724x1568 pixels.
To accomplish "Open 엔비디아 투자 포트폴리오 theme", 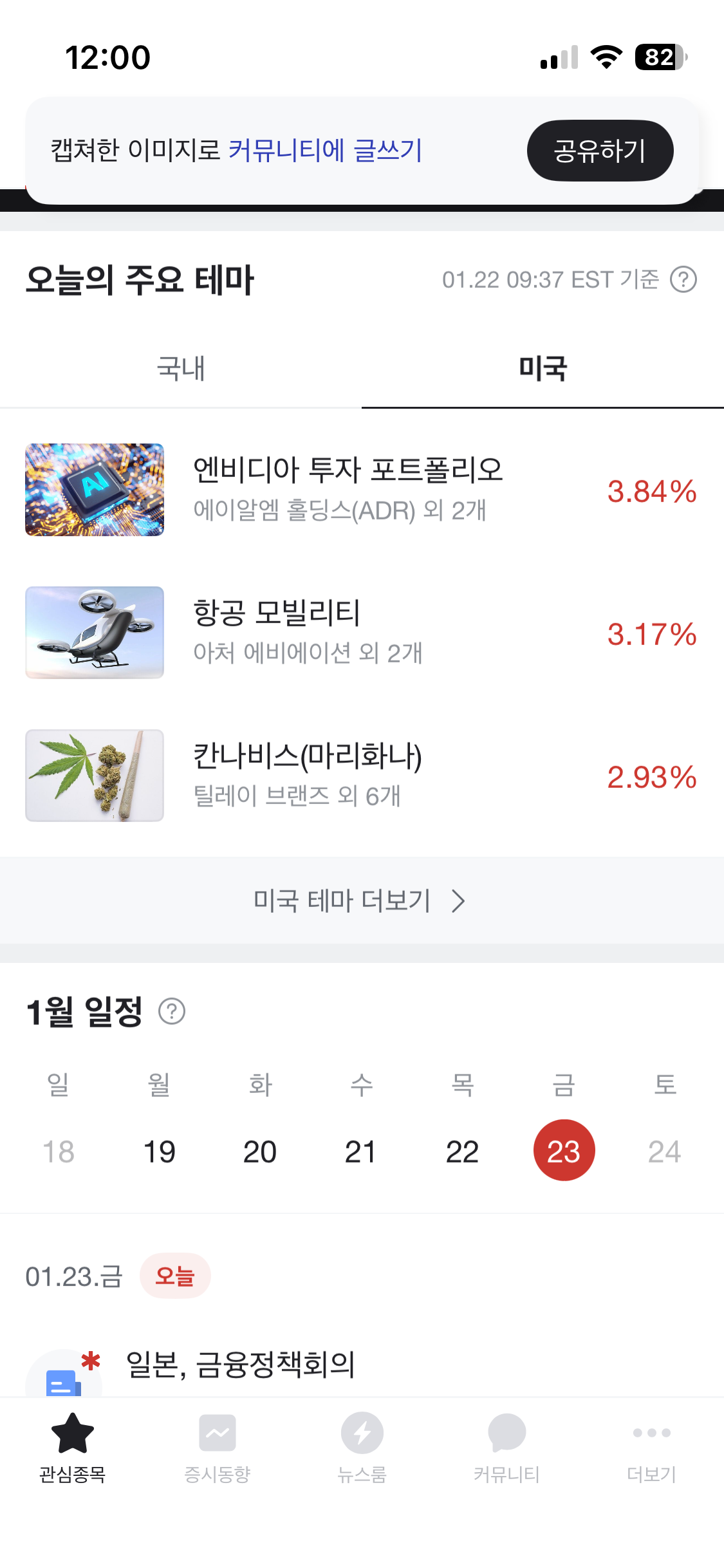I will coord(360,490).
